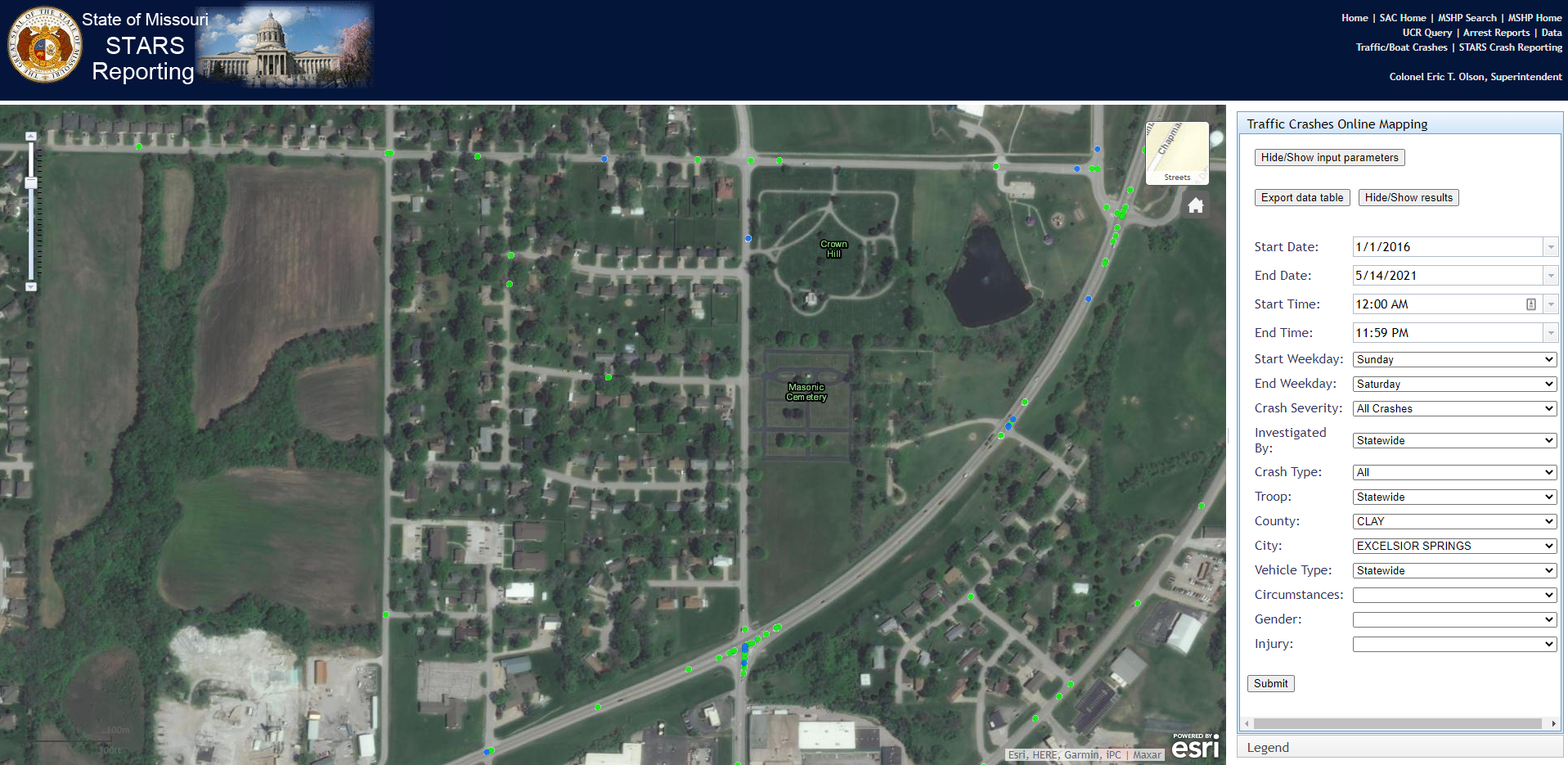Expand the Legend panel
Screen dimensions: 1568x765
1268,748
